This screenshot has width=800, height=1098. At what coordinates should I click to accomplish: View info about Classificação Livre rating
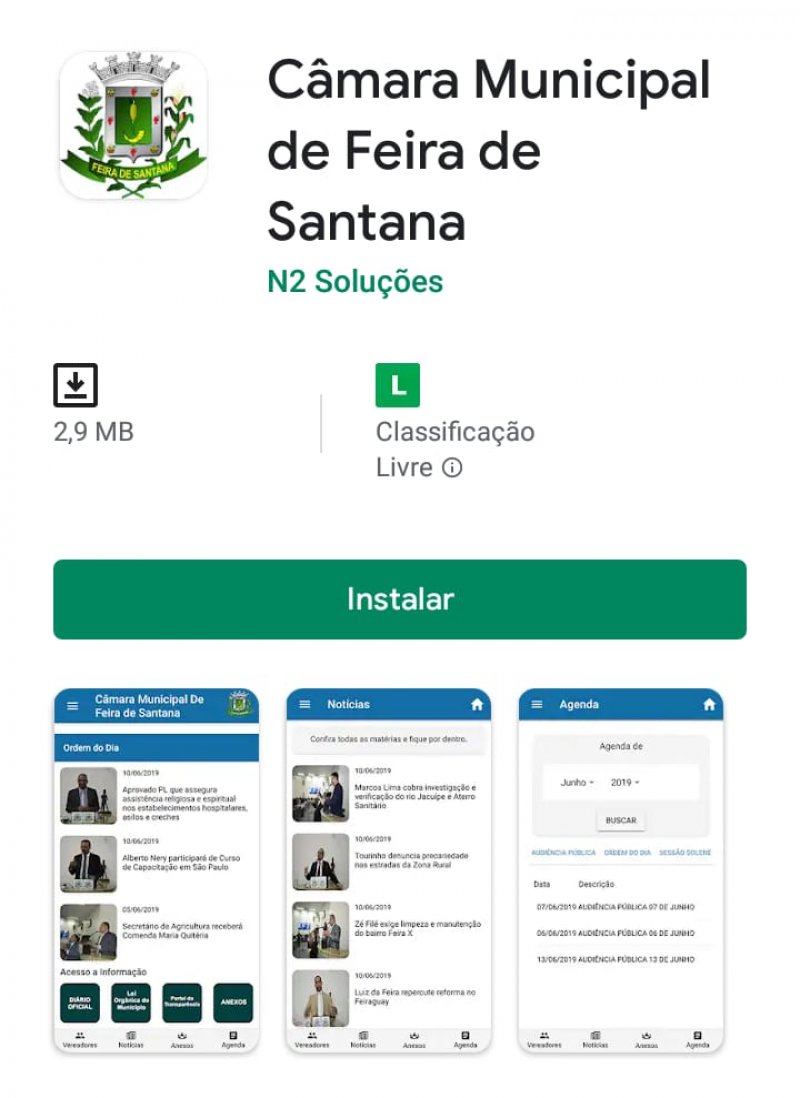tap(452, 468)
